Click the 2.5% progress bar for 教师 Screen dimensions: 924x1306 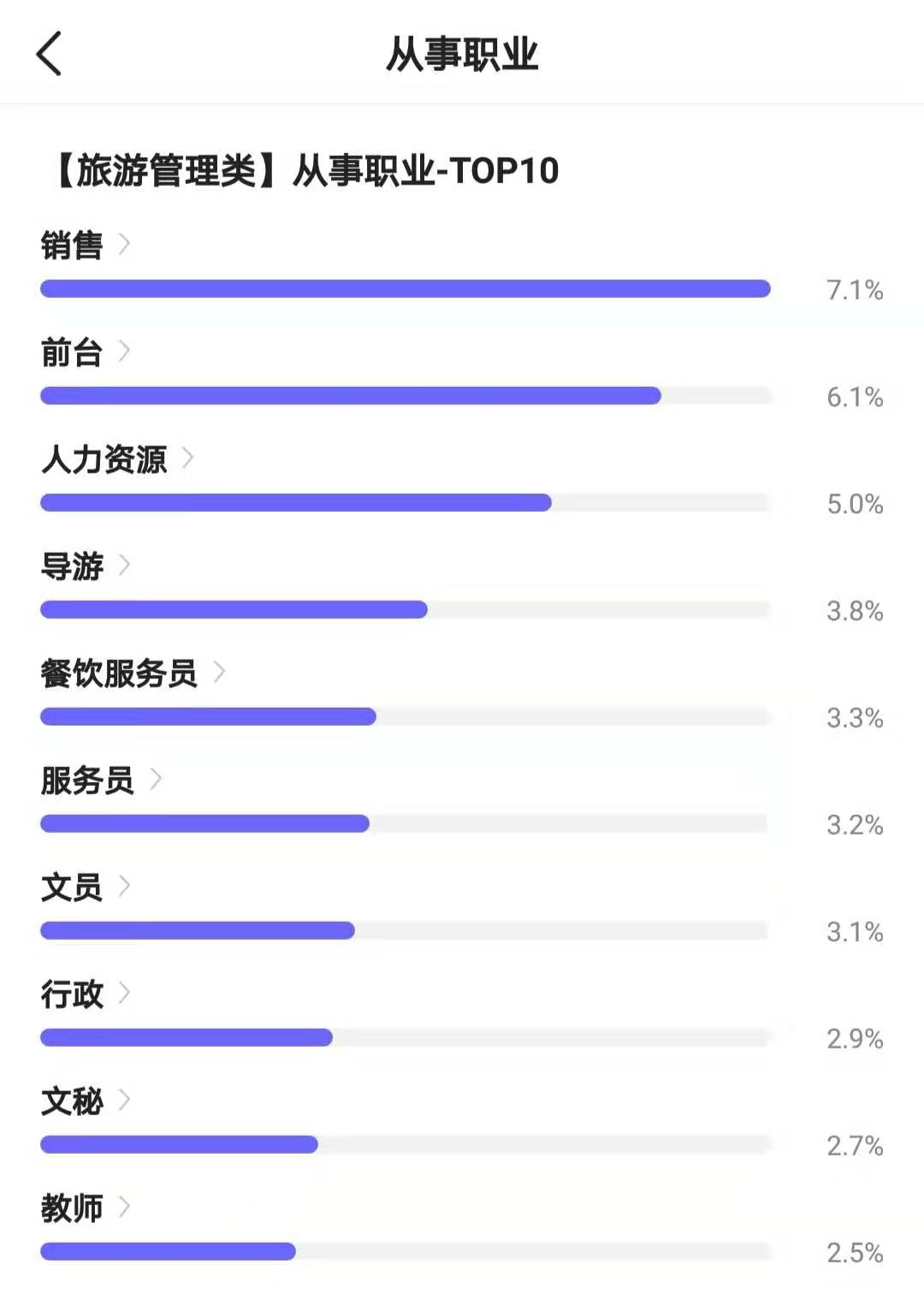406,1251
